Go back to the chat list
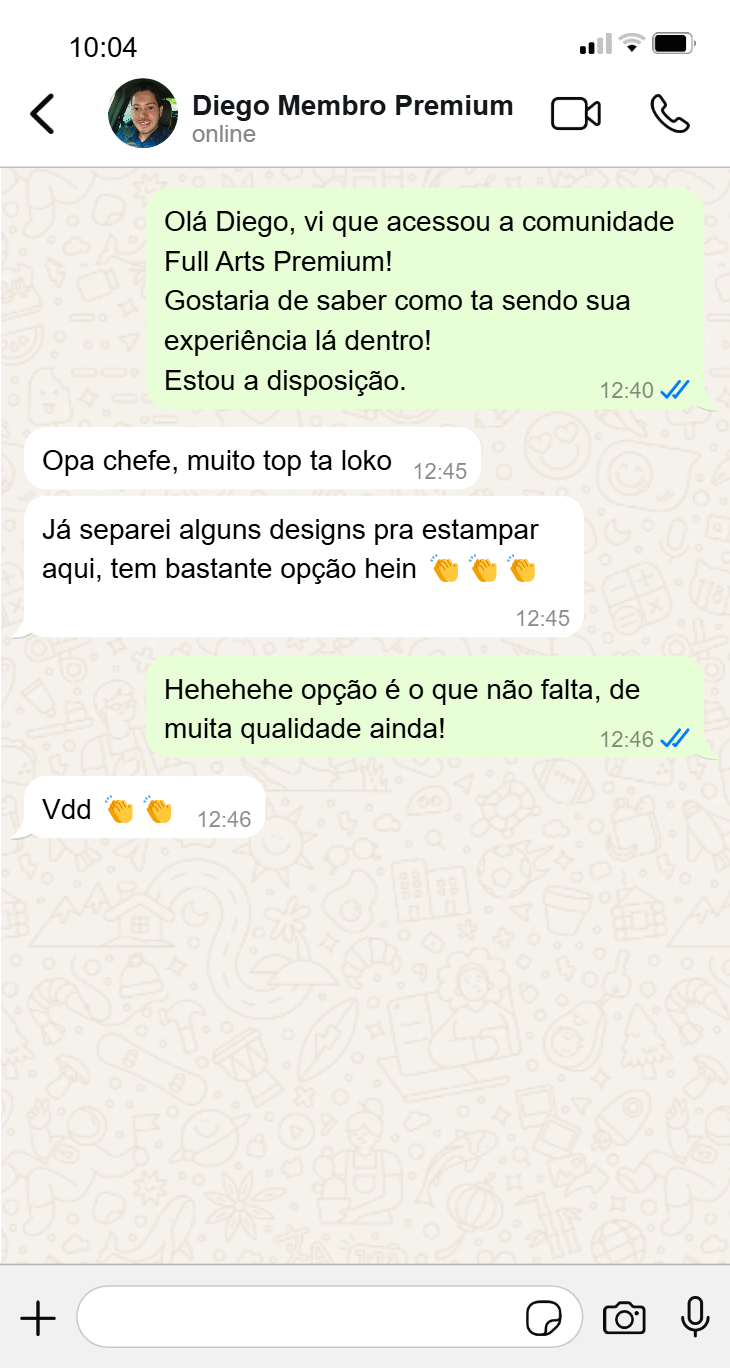The height and width of the screenshot is (1368, 730). pos(42,114)
